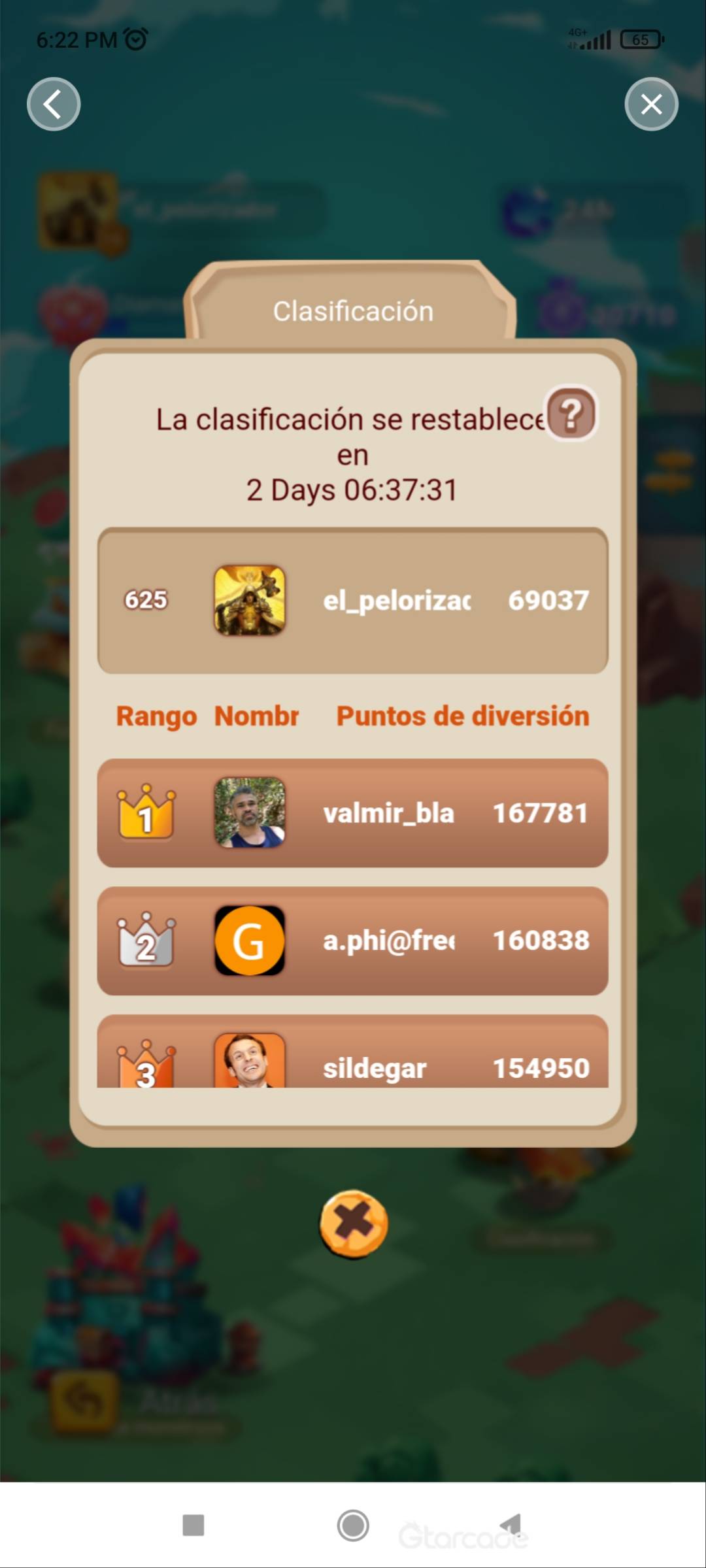Tap the system recent apps button

[x=193, y=1526]
